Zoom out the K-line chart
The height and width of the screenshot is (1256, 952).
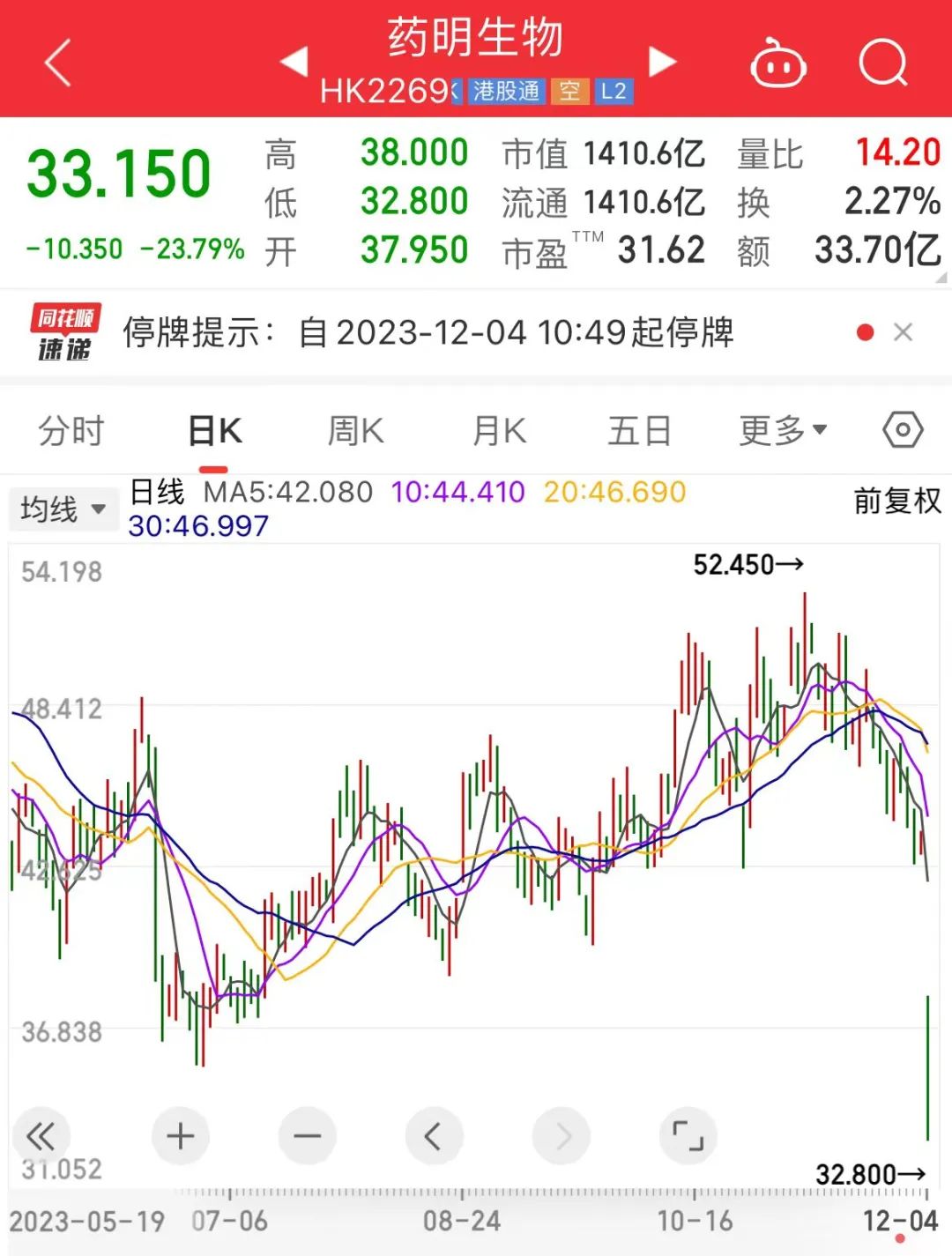click(308, 1136)
